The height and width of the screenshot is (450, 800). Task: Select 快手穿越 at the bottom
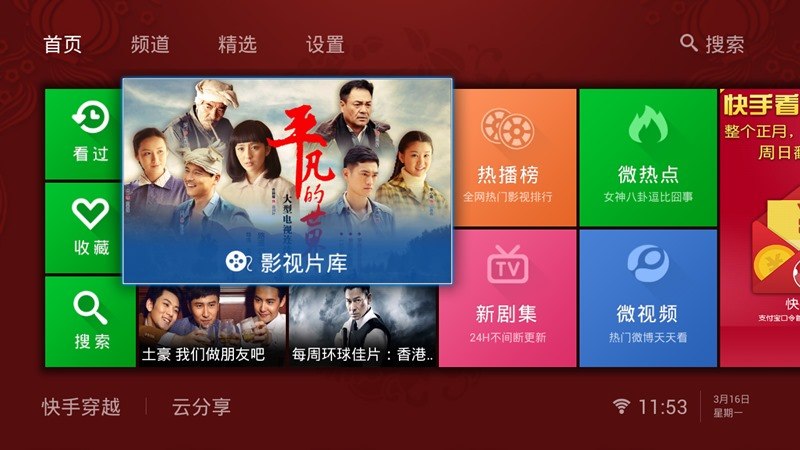click(81, 407)
